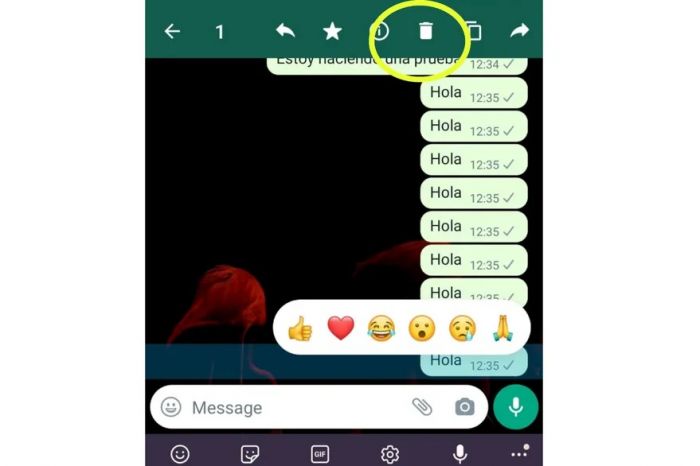Open keyboard settings gear

pyautogui.click(x=389, y=454)
